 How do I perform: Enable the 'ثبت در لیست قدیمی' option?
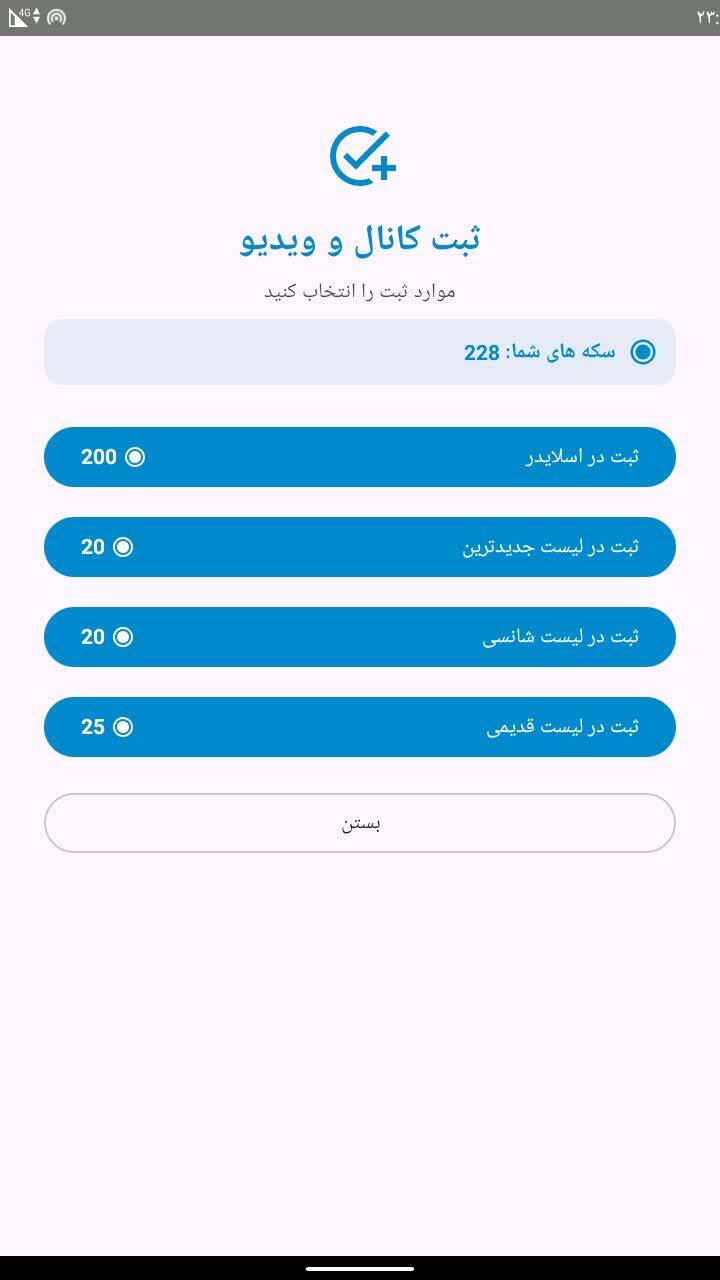[x=360, y=727]
